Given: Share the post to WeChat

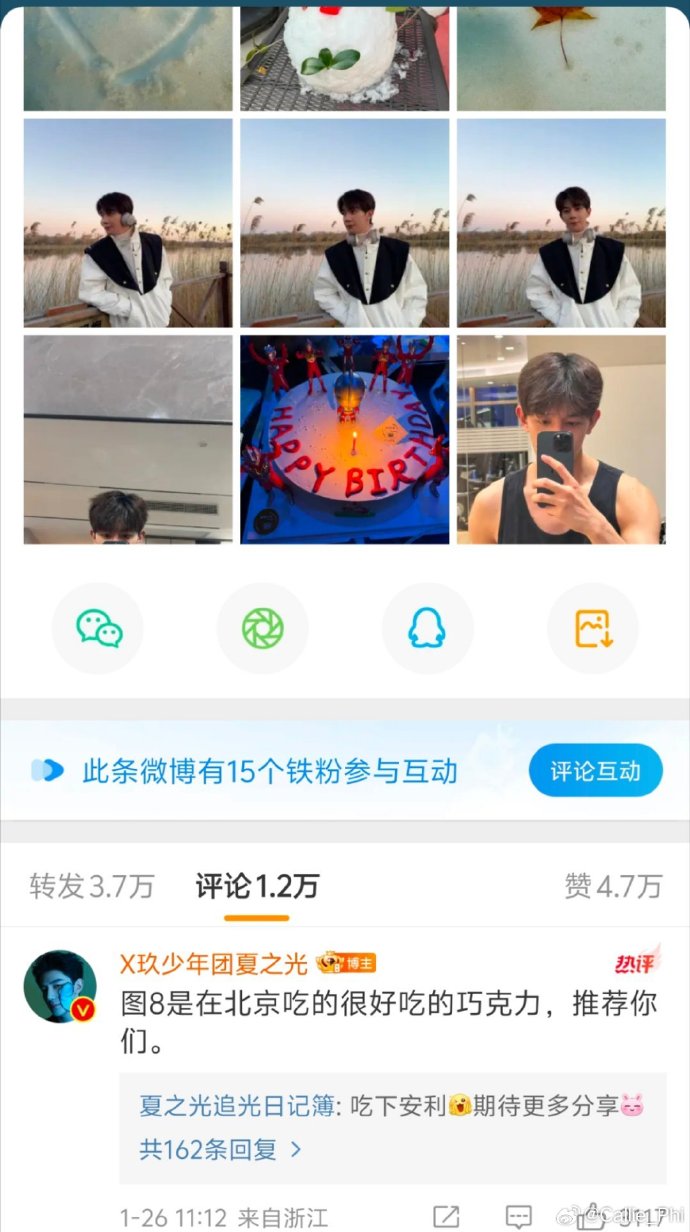Looking at the screenshot, I should click(99, 629).
